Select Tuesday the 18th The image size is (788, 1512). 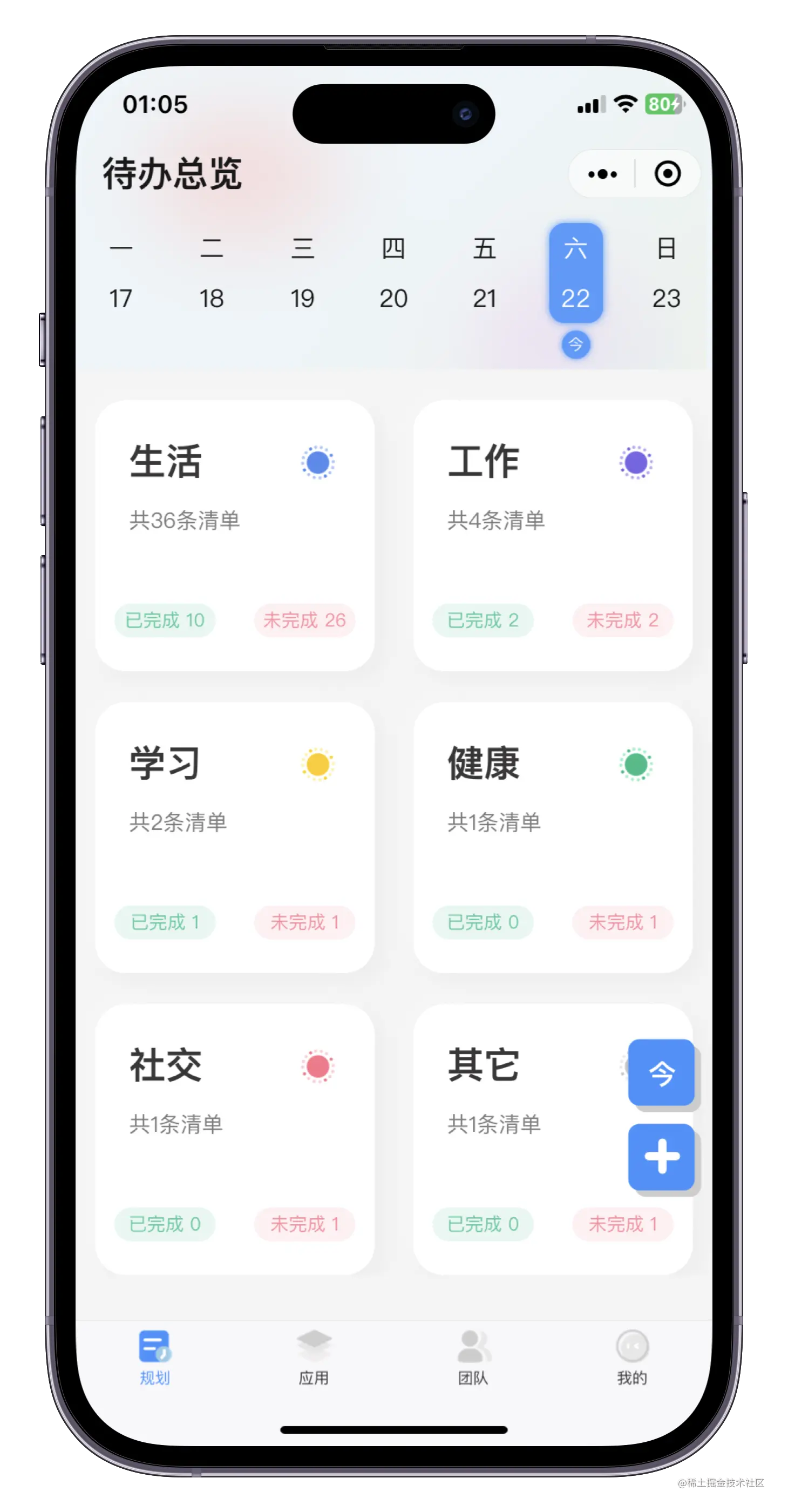[x=212, y=274]
